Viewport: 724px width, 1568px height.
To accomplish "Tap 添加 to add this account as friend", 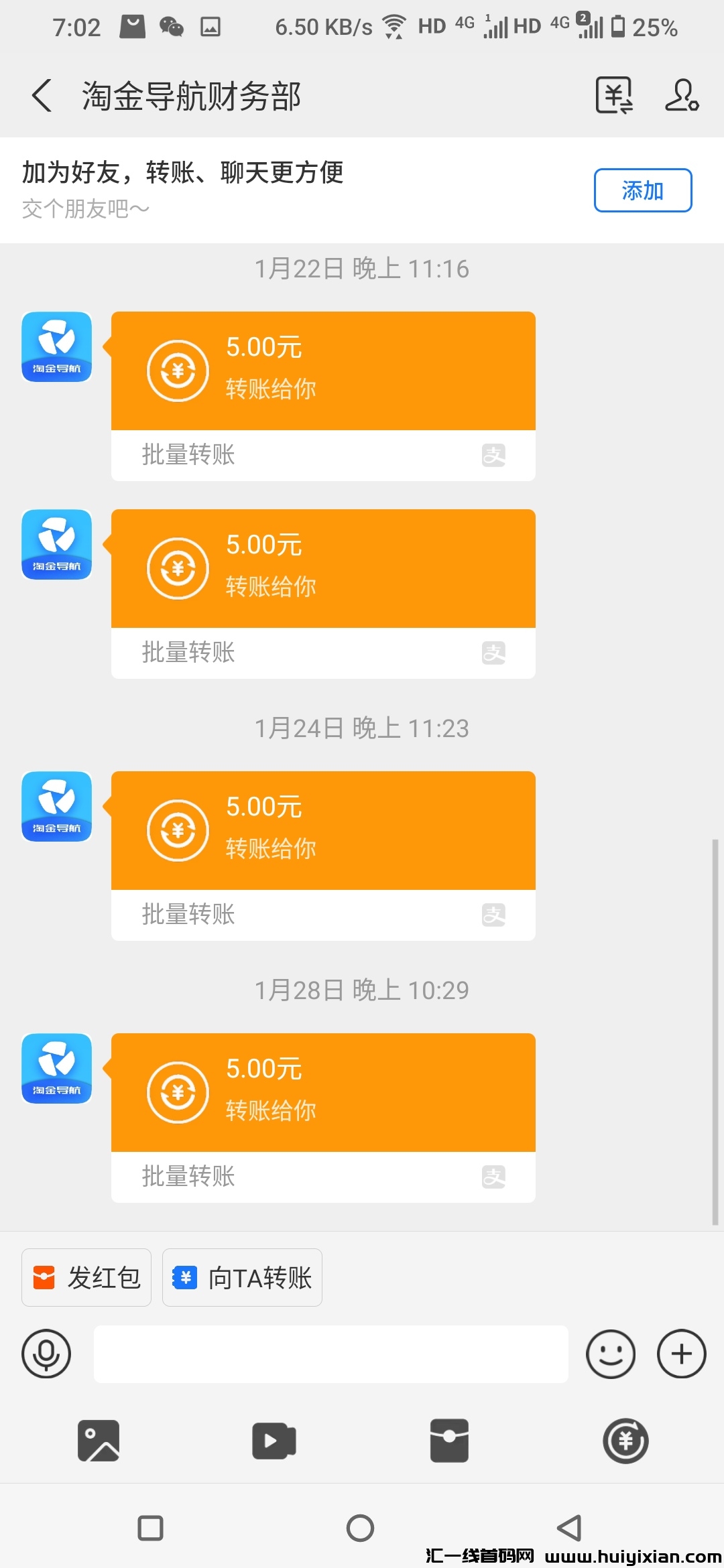I will (x=642, y=190).
